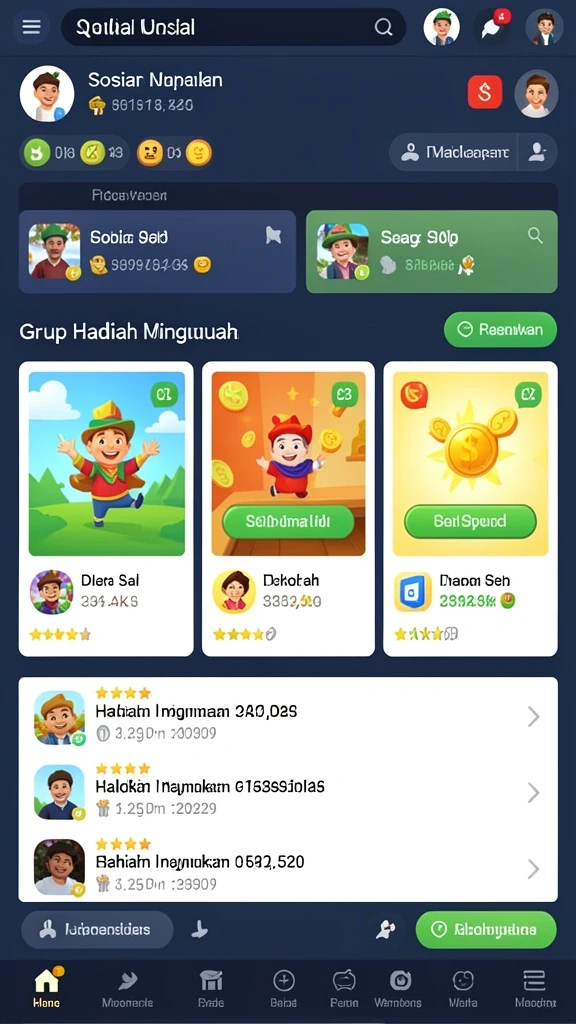
Task: Open the list row ending in 0592,520
Action: tap(288, 868)
